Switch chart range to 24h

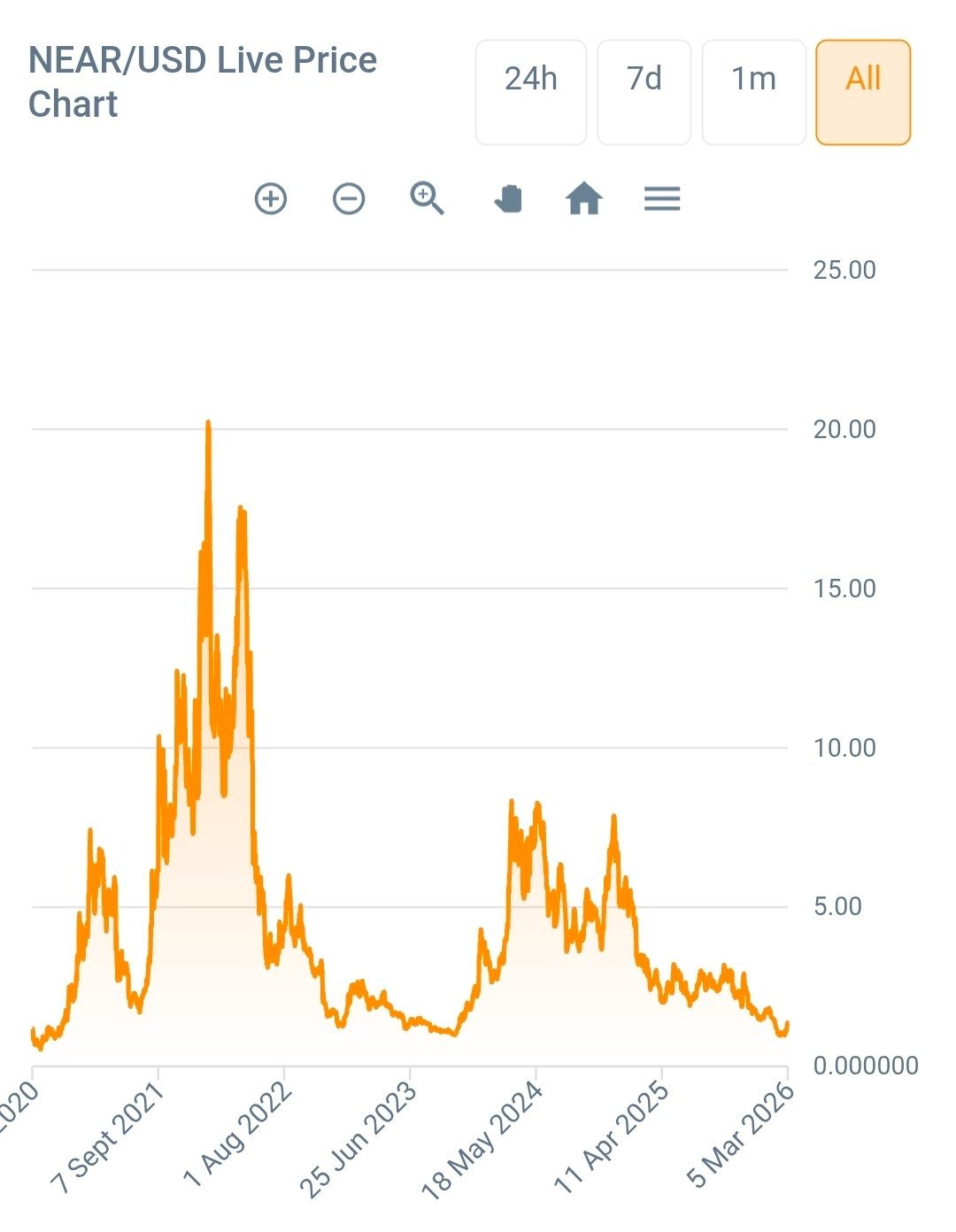530,92
